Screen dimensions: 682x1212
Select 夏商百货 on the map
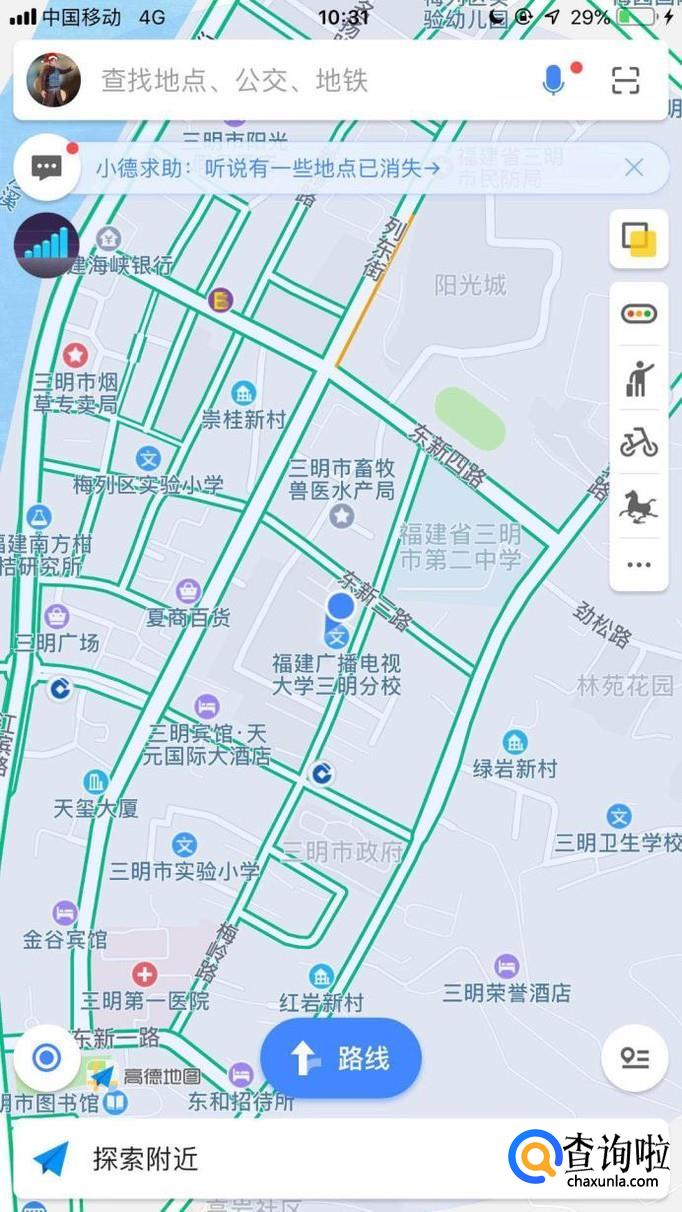(x=188, y=617)
